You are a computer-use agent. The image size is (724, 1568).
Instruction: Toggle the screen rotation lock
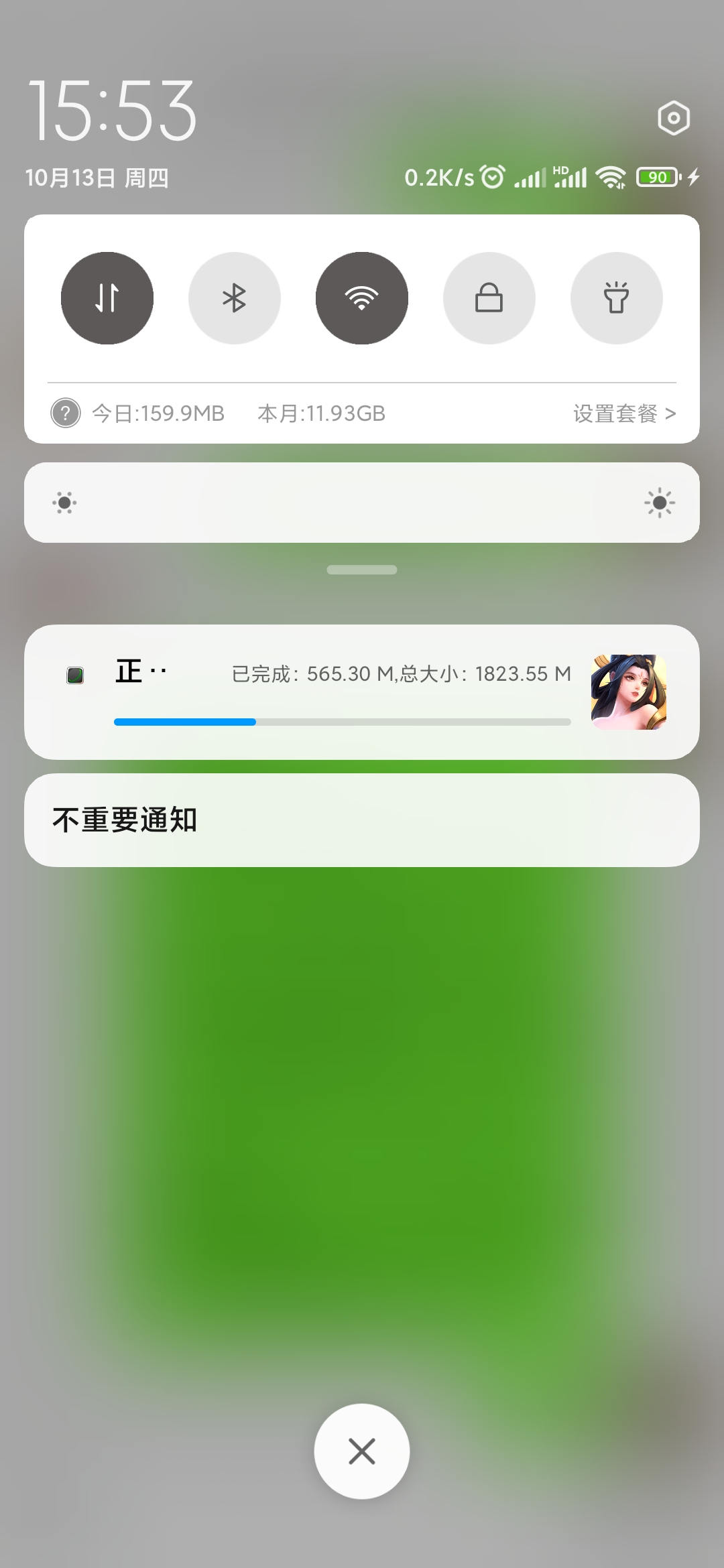tap(489, 298)
